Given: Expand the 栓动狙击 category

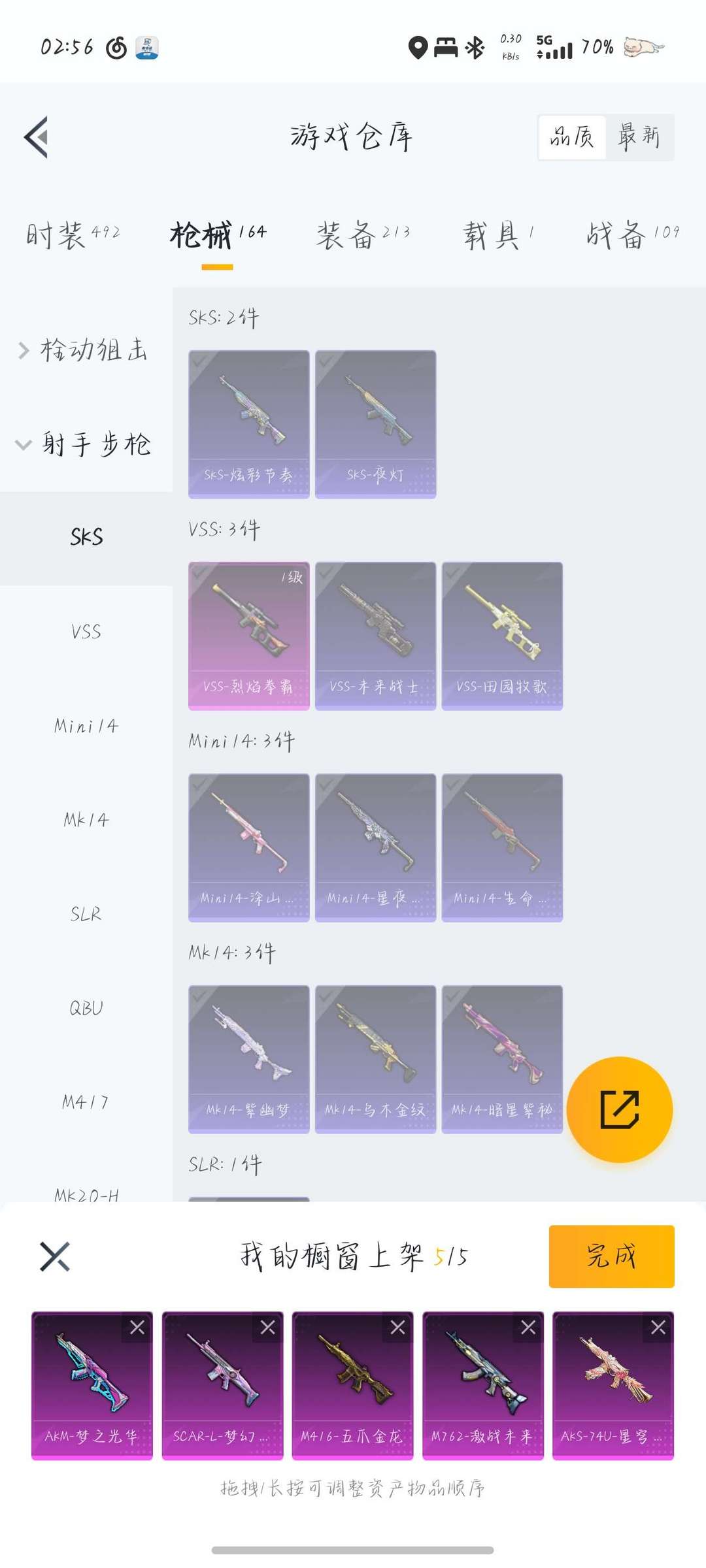Looking at the screenshot, I should pos(85,350).
